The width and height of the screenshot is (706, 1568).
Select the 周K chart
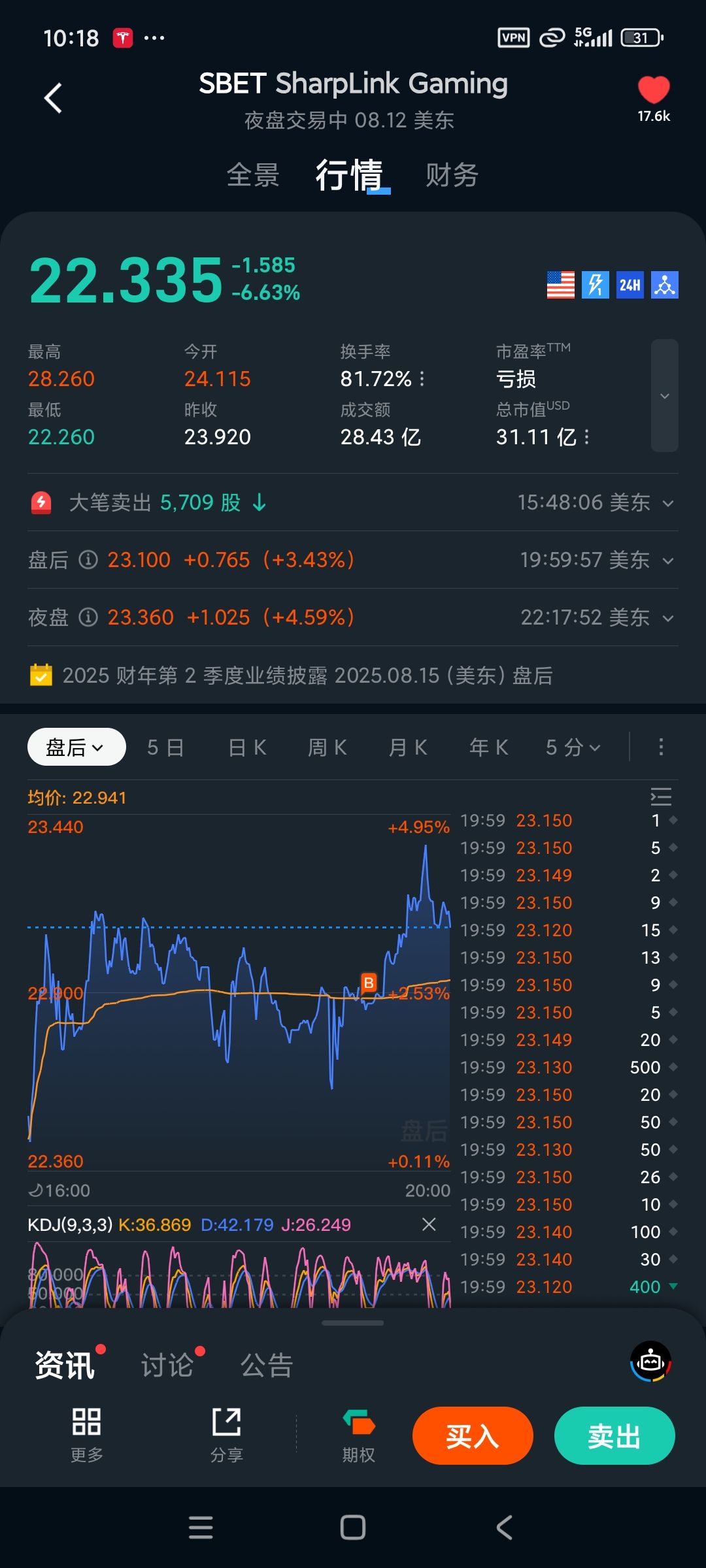[x=328, y=747]
